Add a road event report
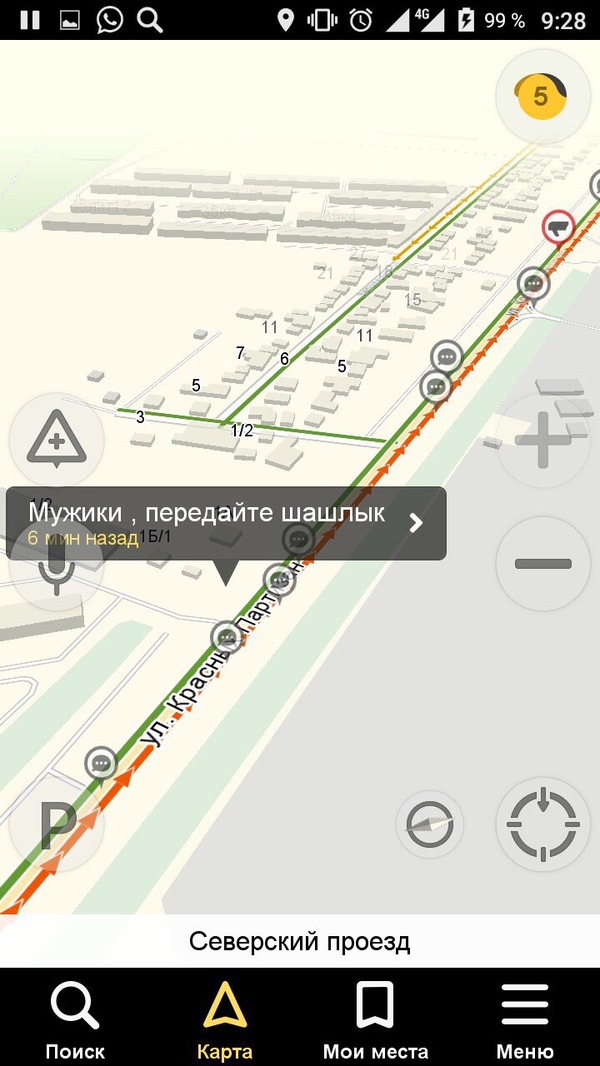This screenshot has width=600, height=1066. click(x=57, y=442)
